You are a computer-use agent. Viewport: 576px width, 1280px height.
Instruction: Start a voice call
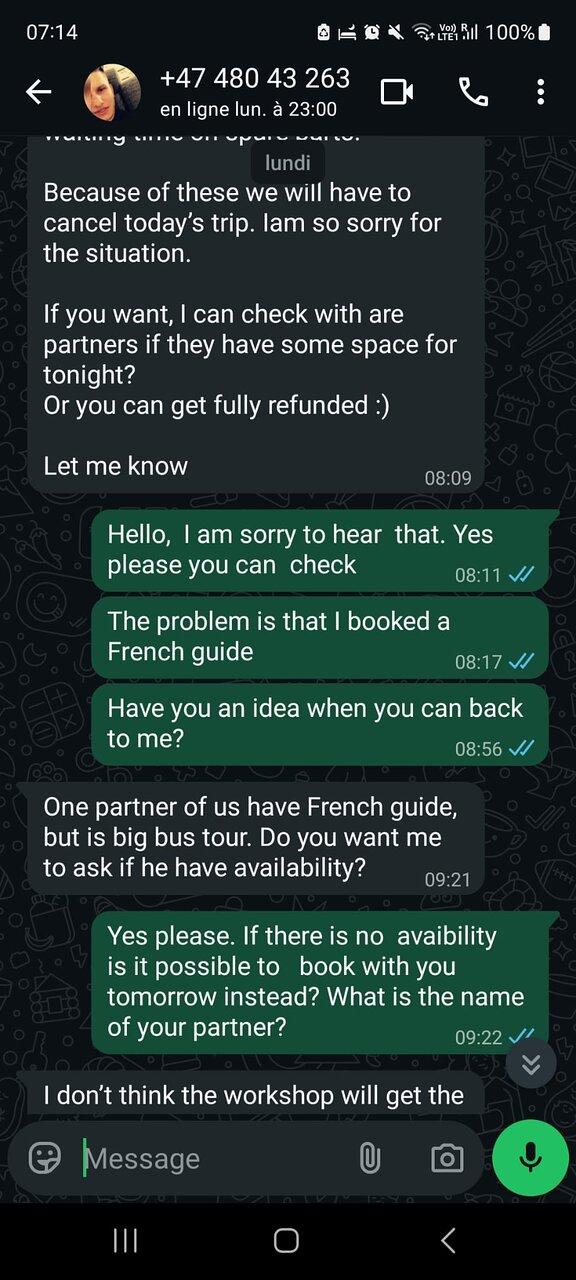pyautogui.click(x=473, y=92)
